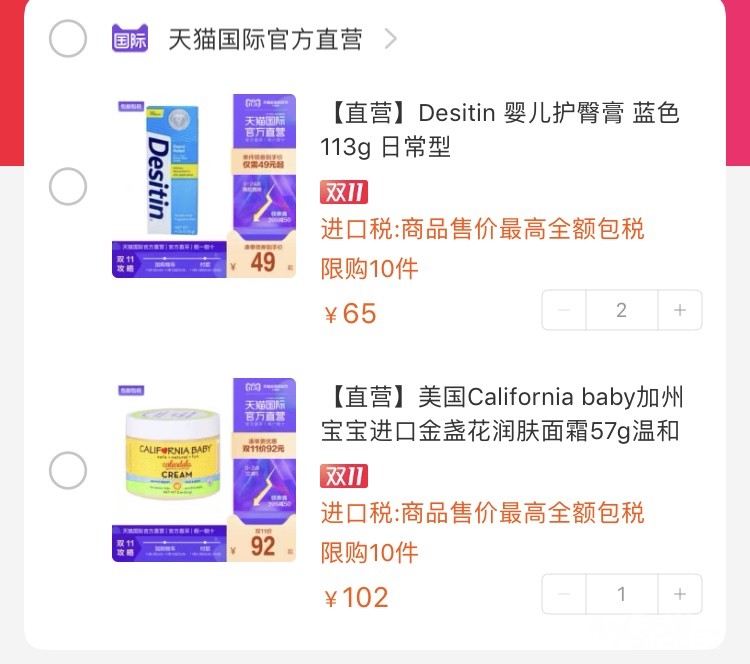
Task: Open the Desitin 婴儿护臀膏 product title
Action: [x=500, y=130]
